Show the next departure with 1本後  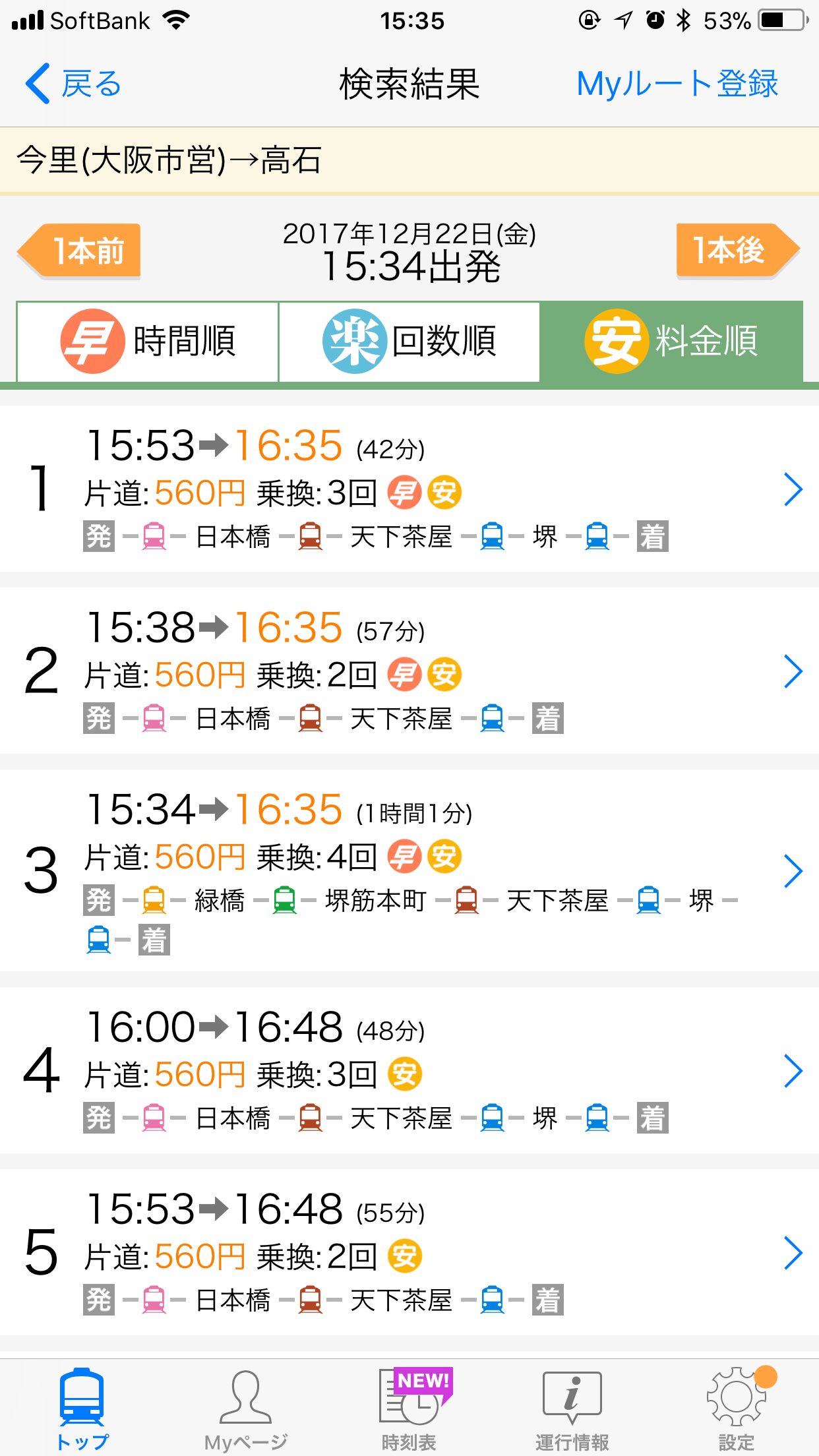[738, 250]
